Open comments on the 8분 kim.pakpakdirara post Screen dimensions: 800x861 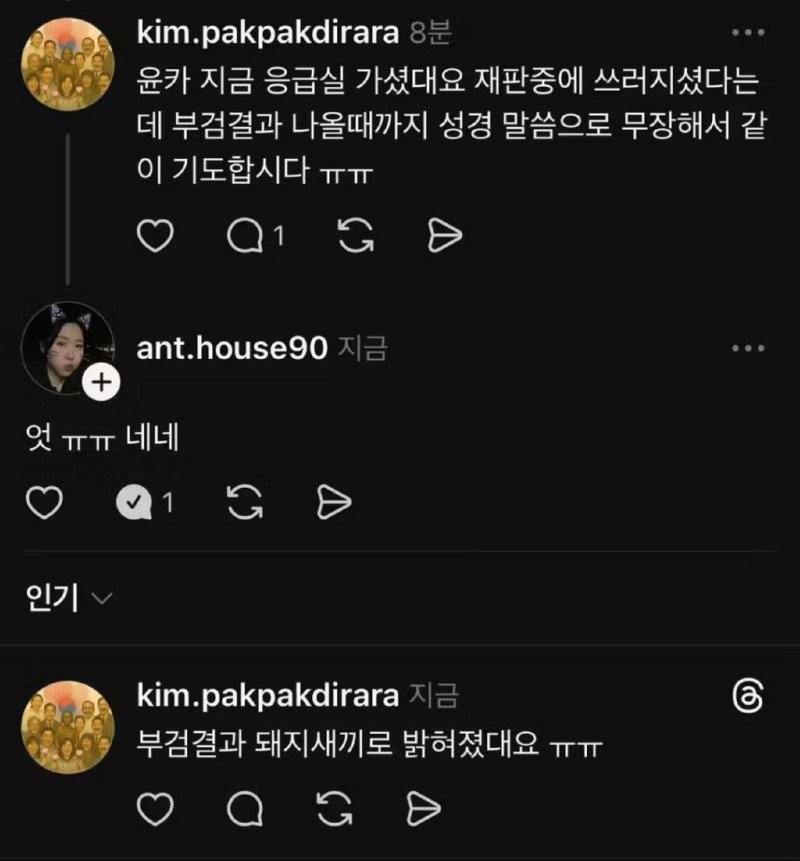(x=248, y=235)
